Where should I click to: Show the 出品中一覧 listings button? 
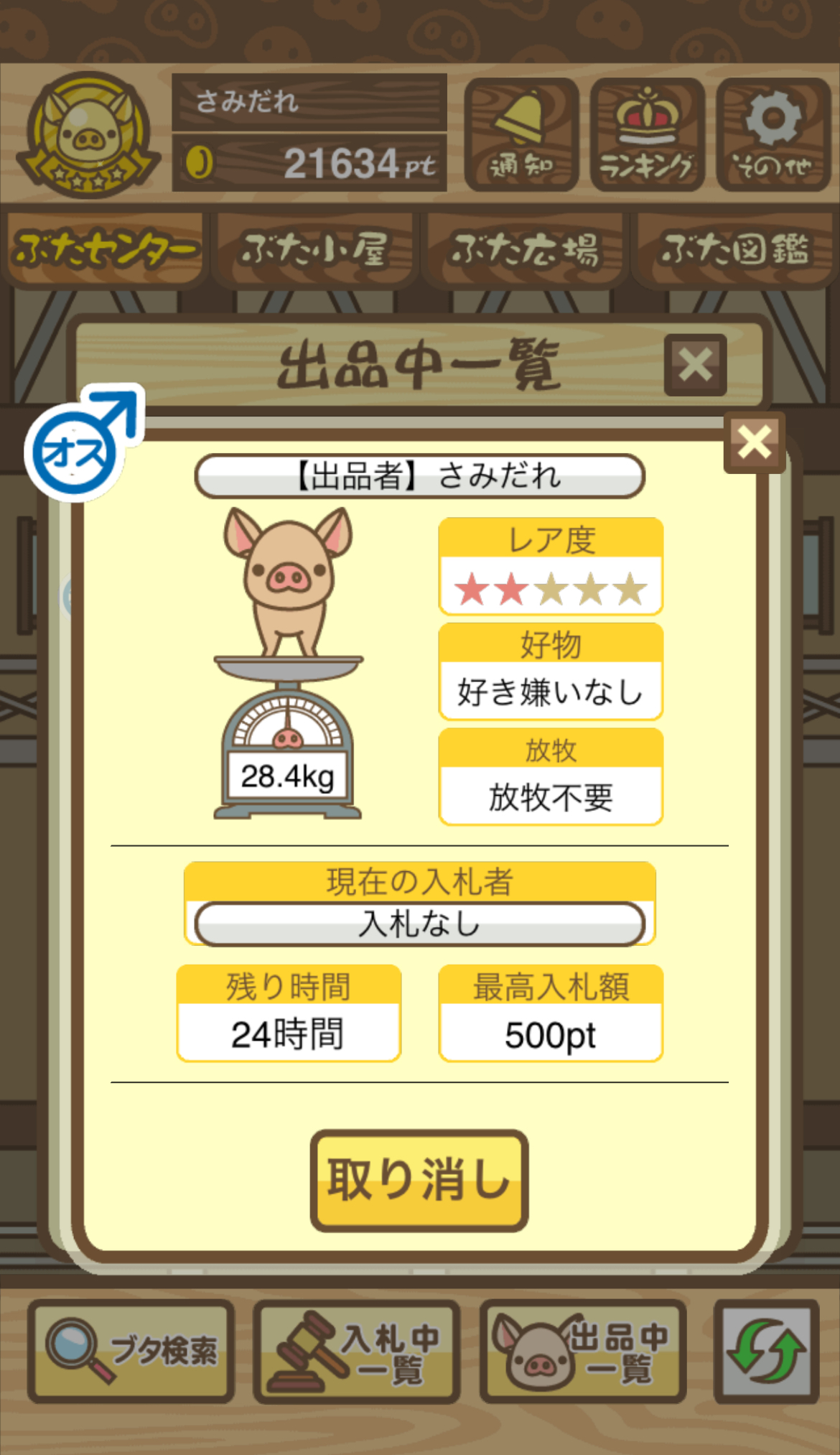coord(583,1351)
